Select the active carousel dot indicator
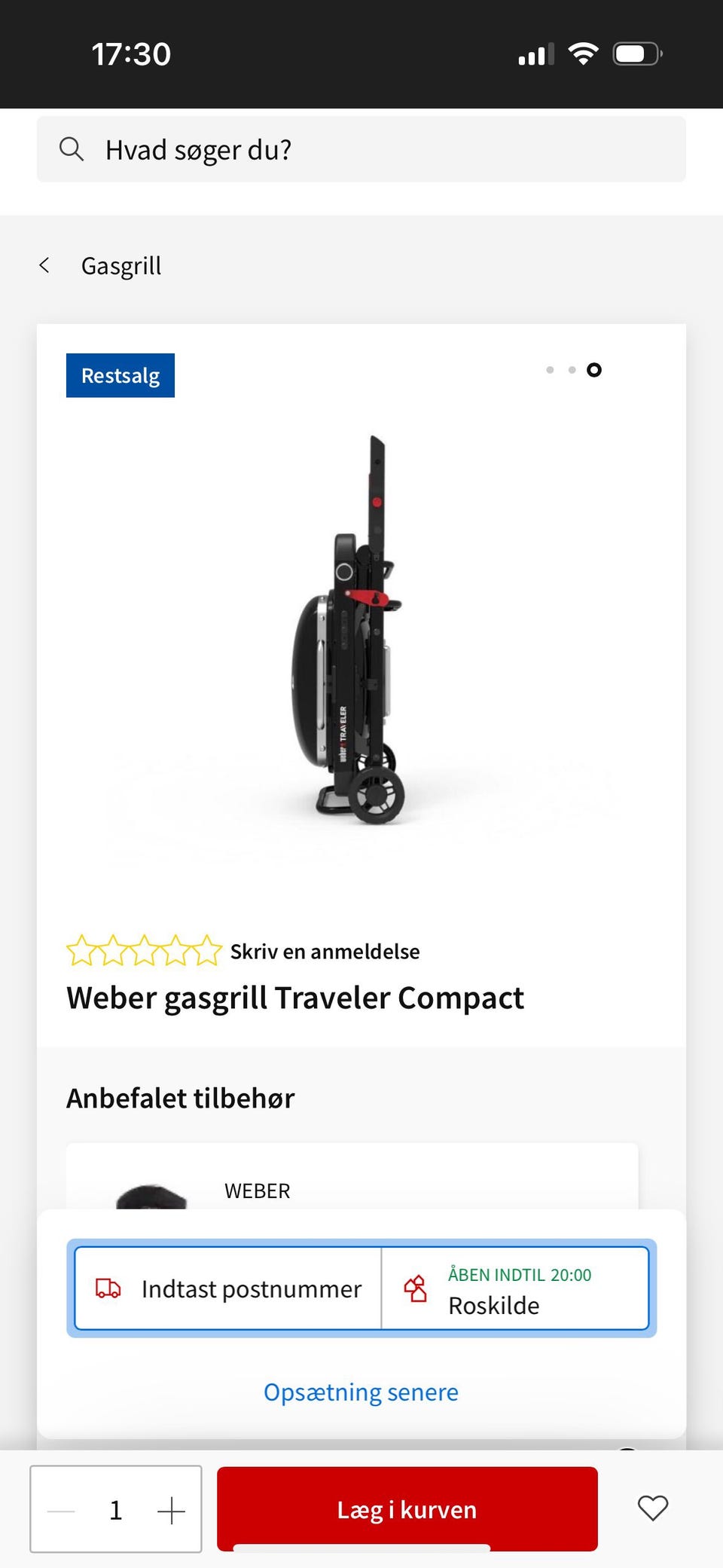 pos(594,370)
